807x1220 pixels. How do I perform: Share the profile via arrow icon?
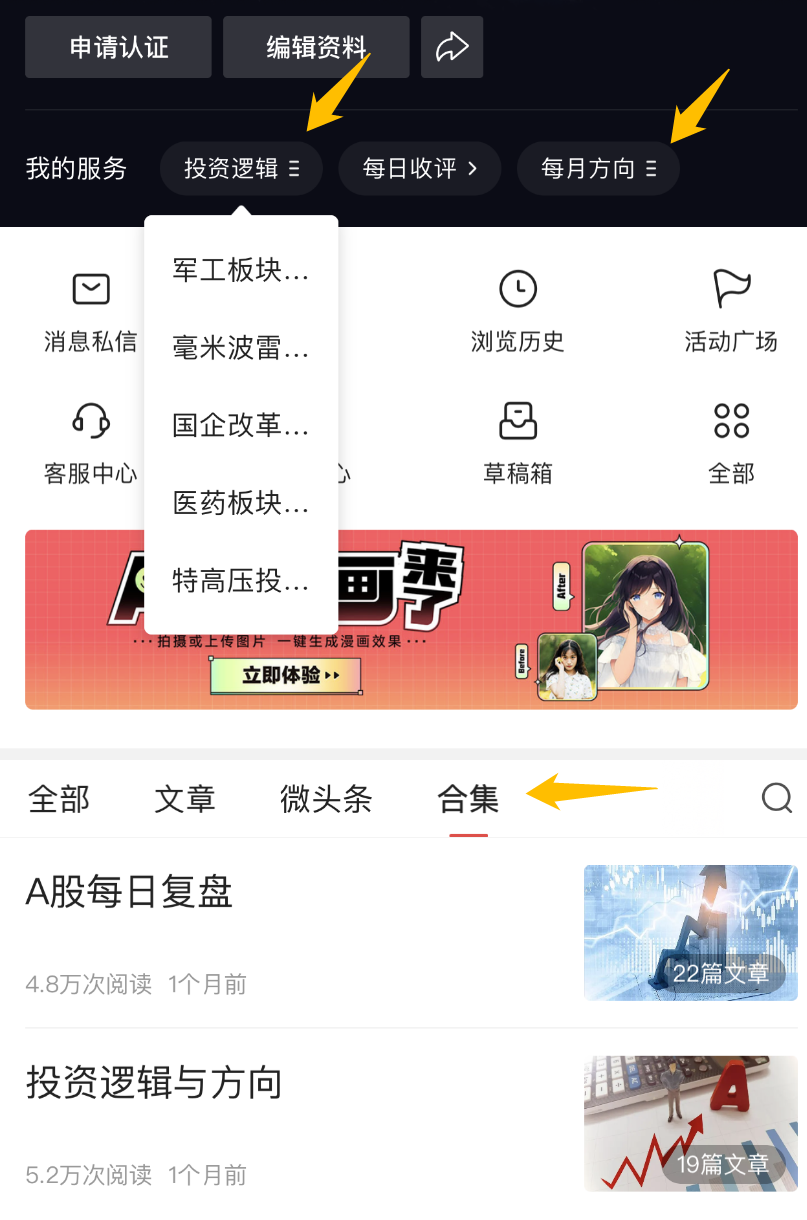tap(452, 47)
